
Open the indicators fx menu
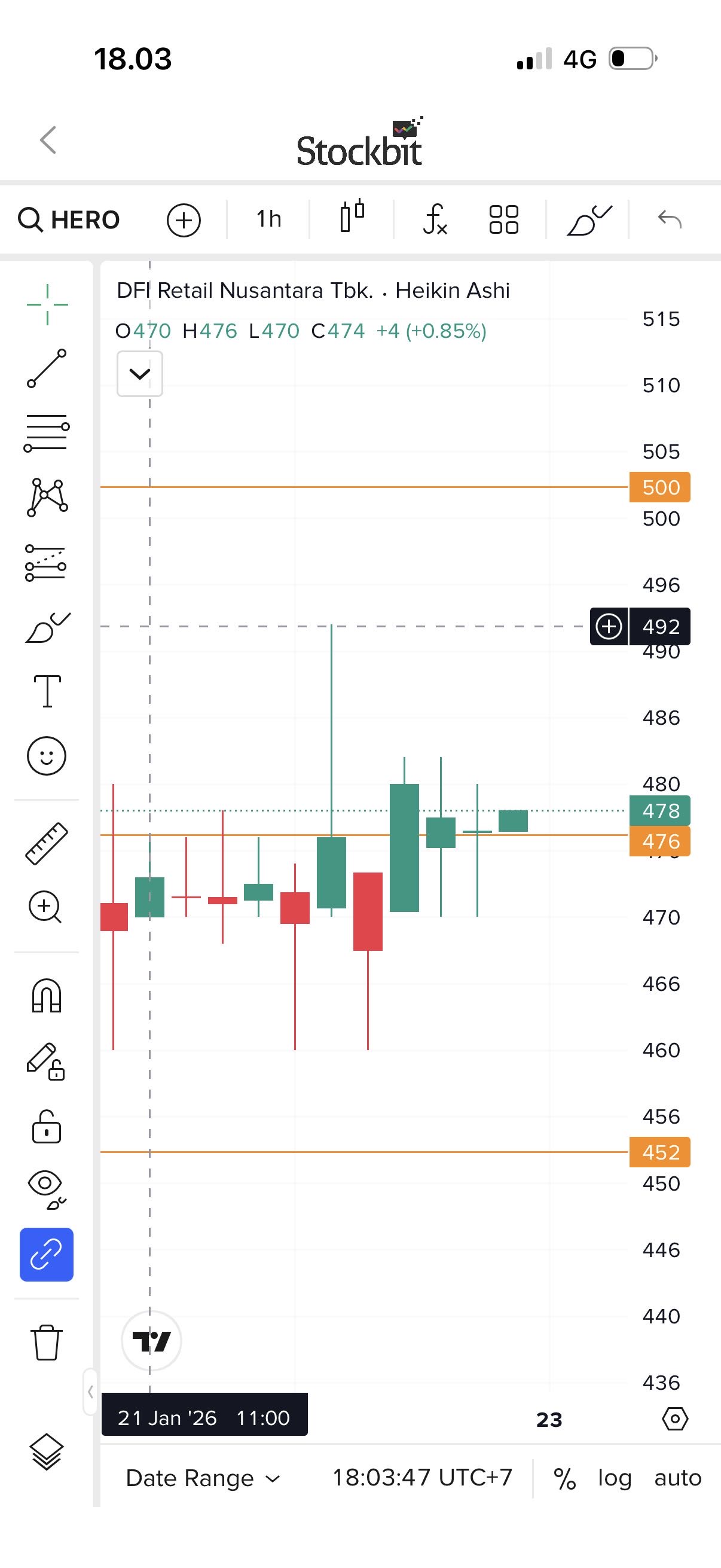(435, 219)
